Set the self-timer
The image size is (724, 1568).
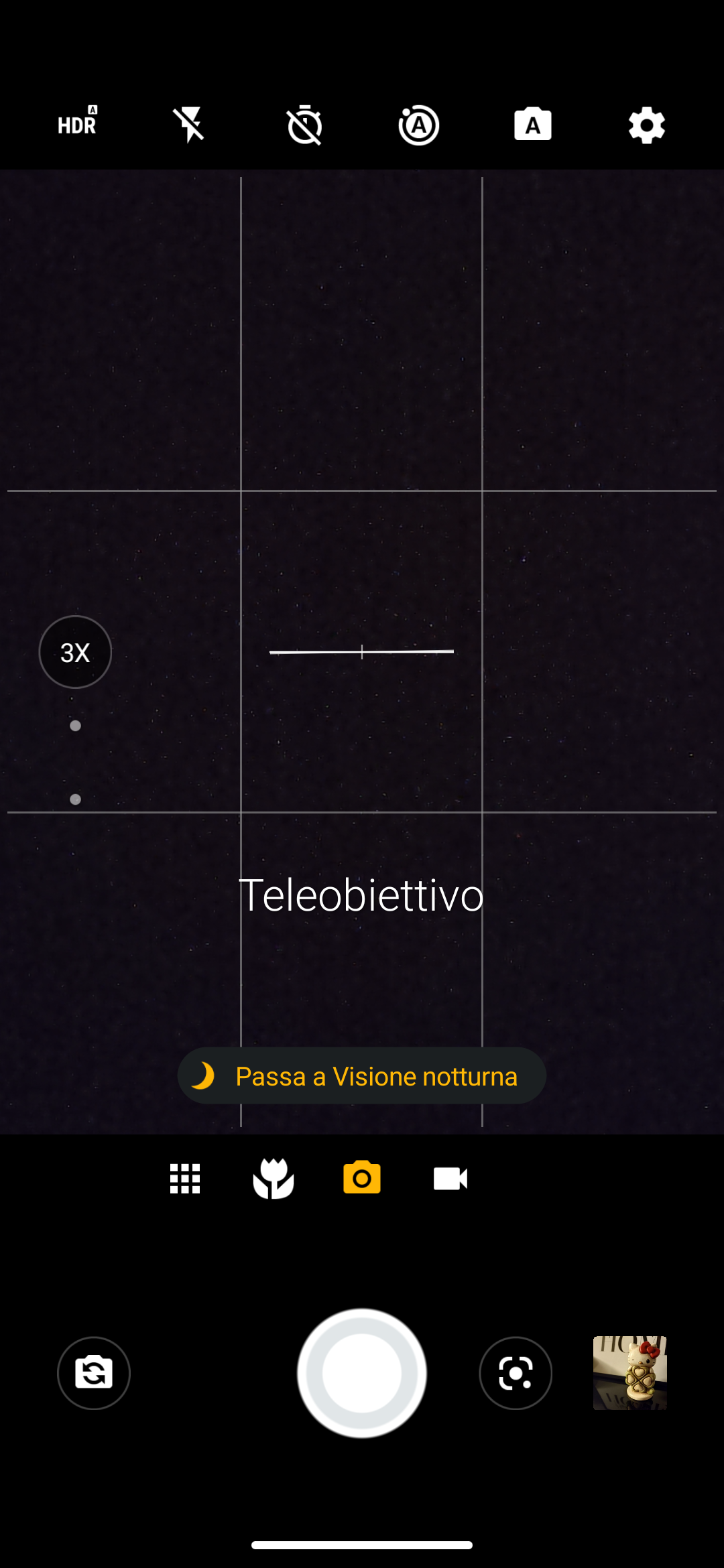pos(305,125)
